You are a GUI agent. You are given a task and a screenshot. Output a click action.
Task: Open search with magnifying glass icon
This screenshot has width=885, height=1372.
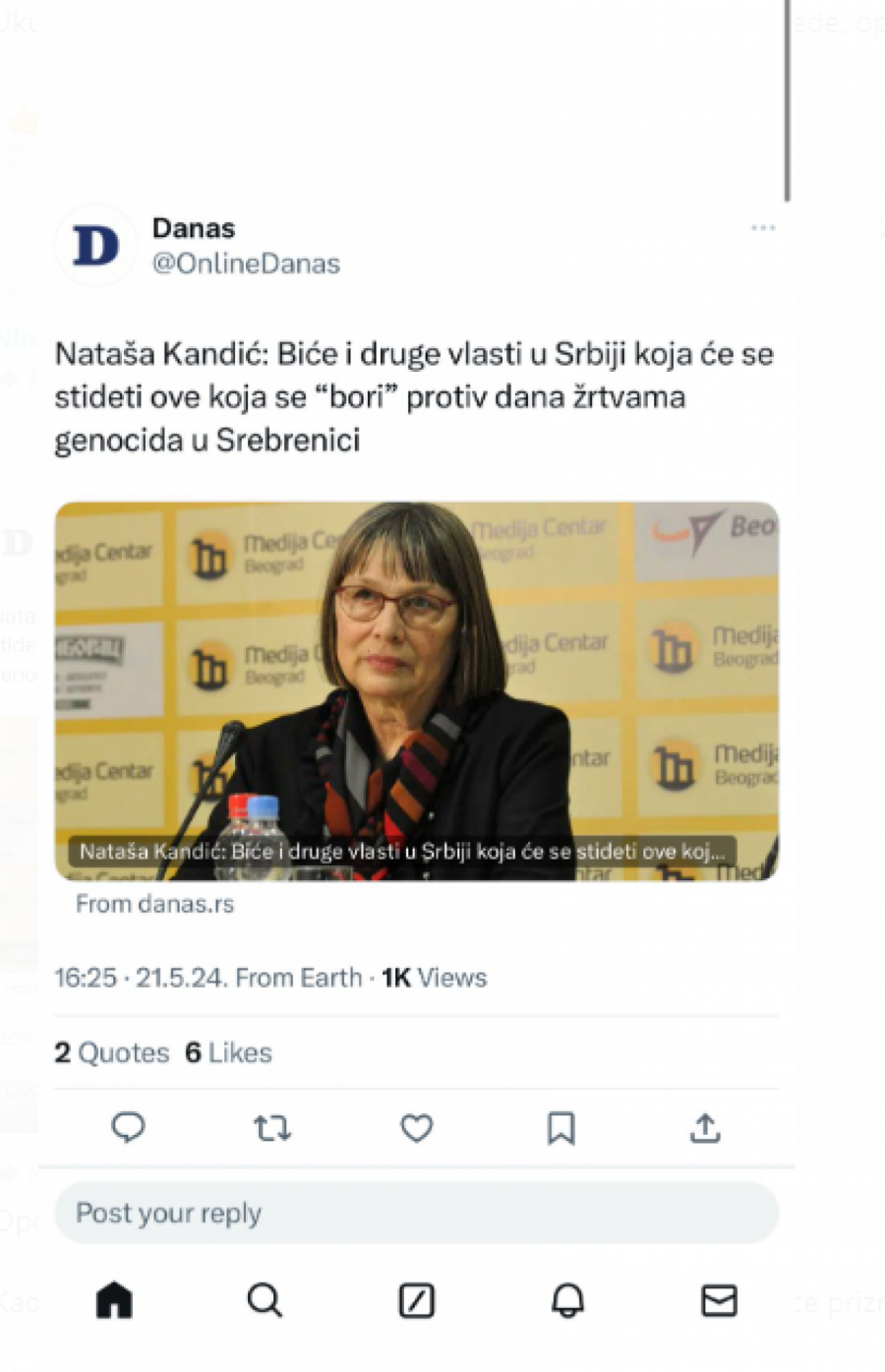(x=265, y=1300)
